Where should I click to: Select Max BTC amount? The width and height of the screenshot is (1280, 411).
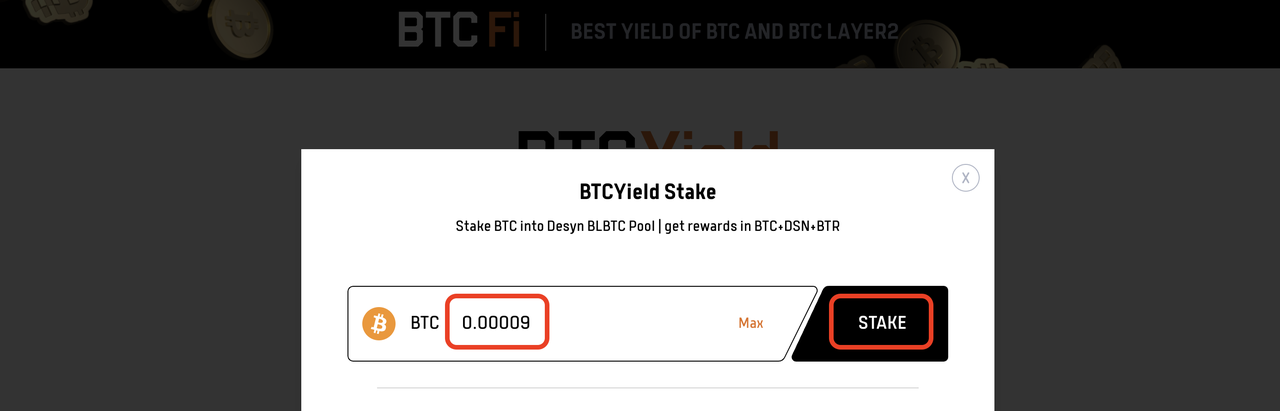[750, 323]
